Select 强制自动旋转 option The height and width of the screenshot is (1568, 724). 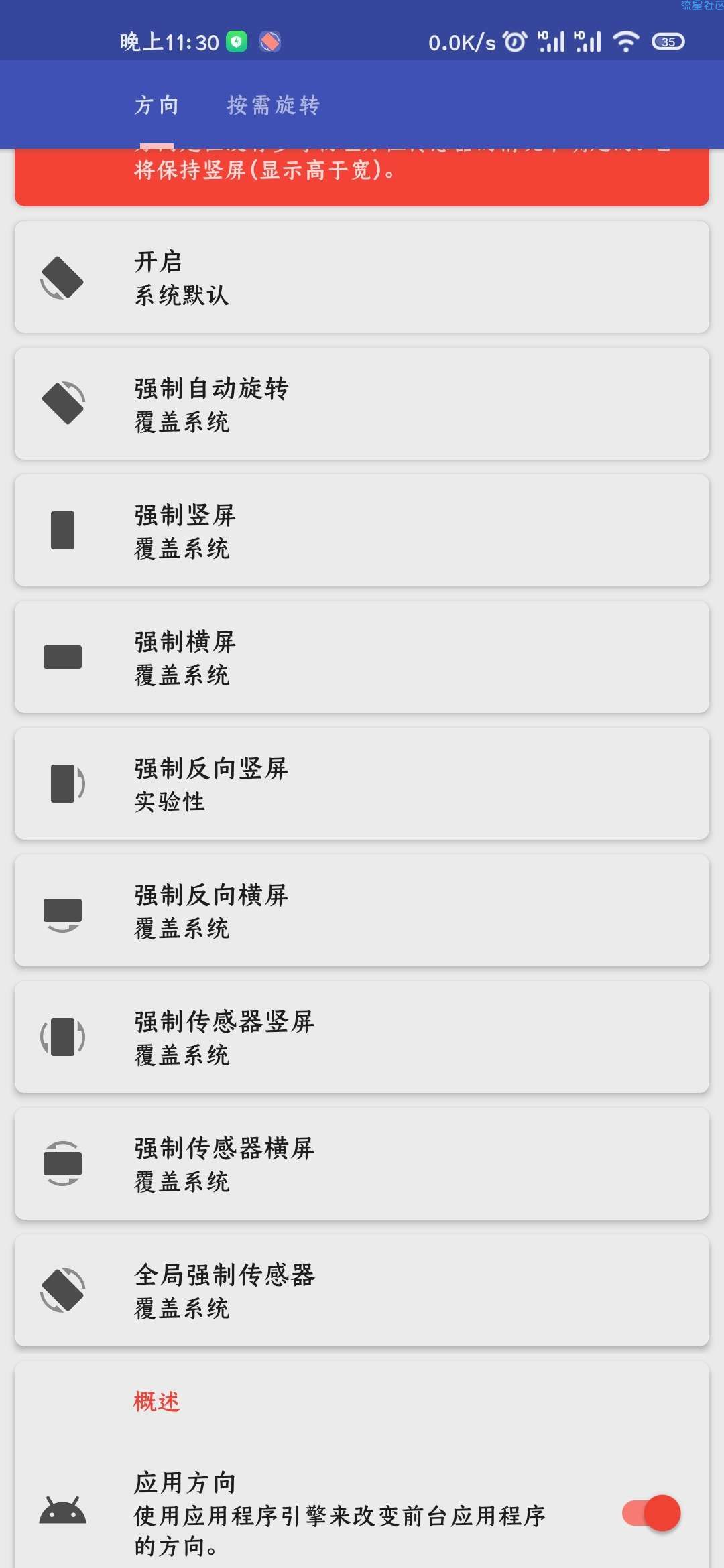(362, 404)
